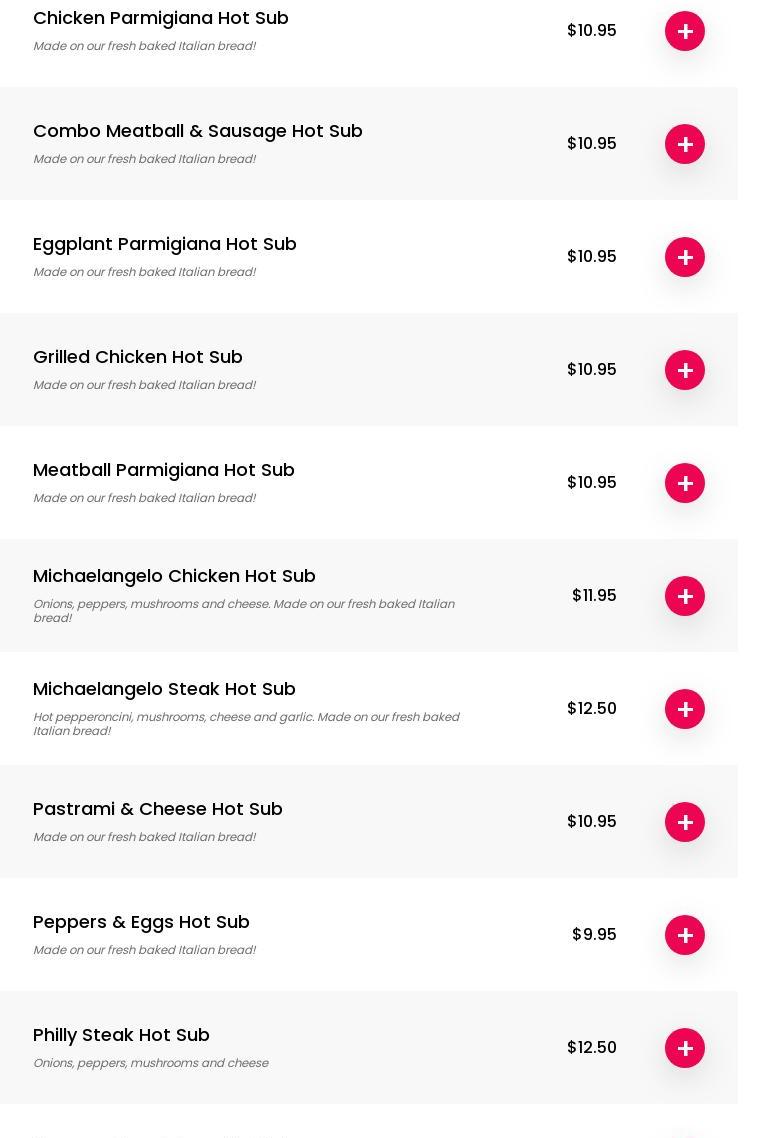Add Chicken Parmigiana Hot Sub to order
Screen dimensions: 770x1138
685,31
